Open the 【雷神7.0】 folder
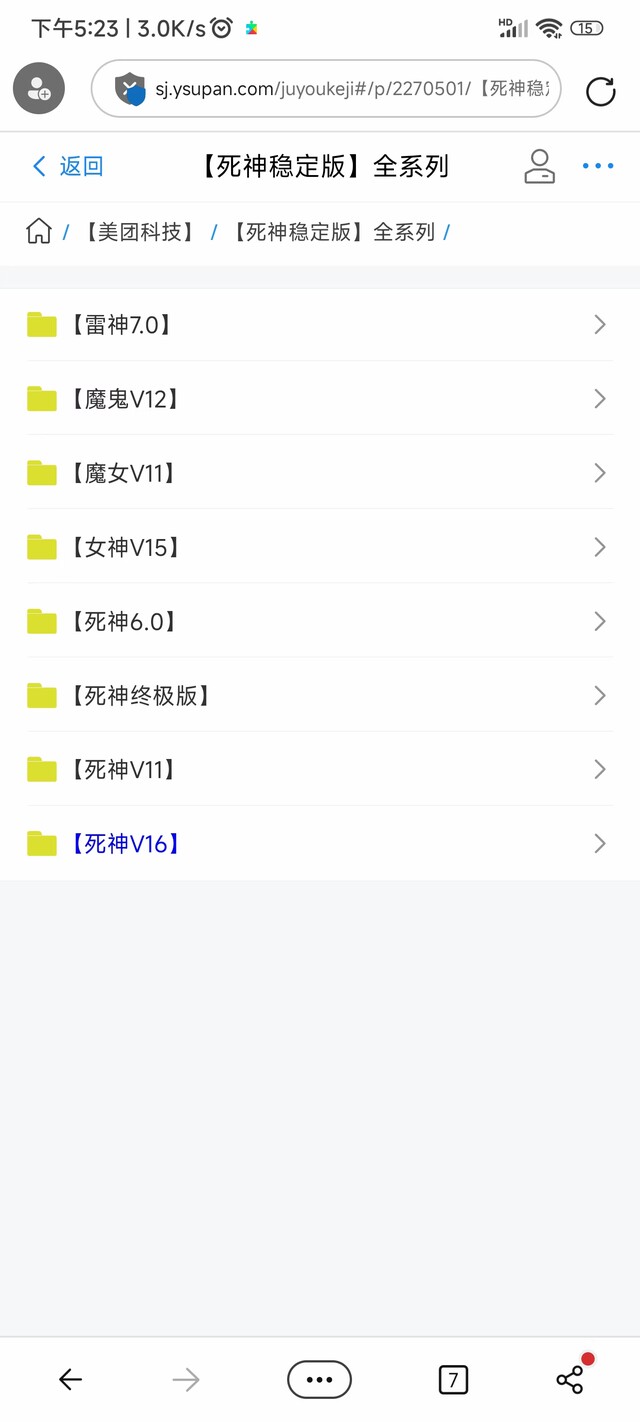This screenshot has height=1422, width=640. [320, 324]
